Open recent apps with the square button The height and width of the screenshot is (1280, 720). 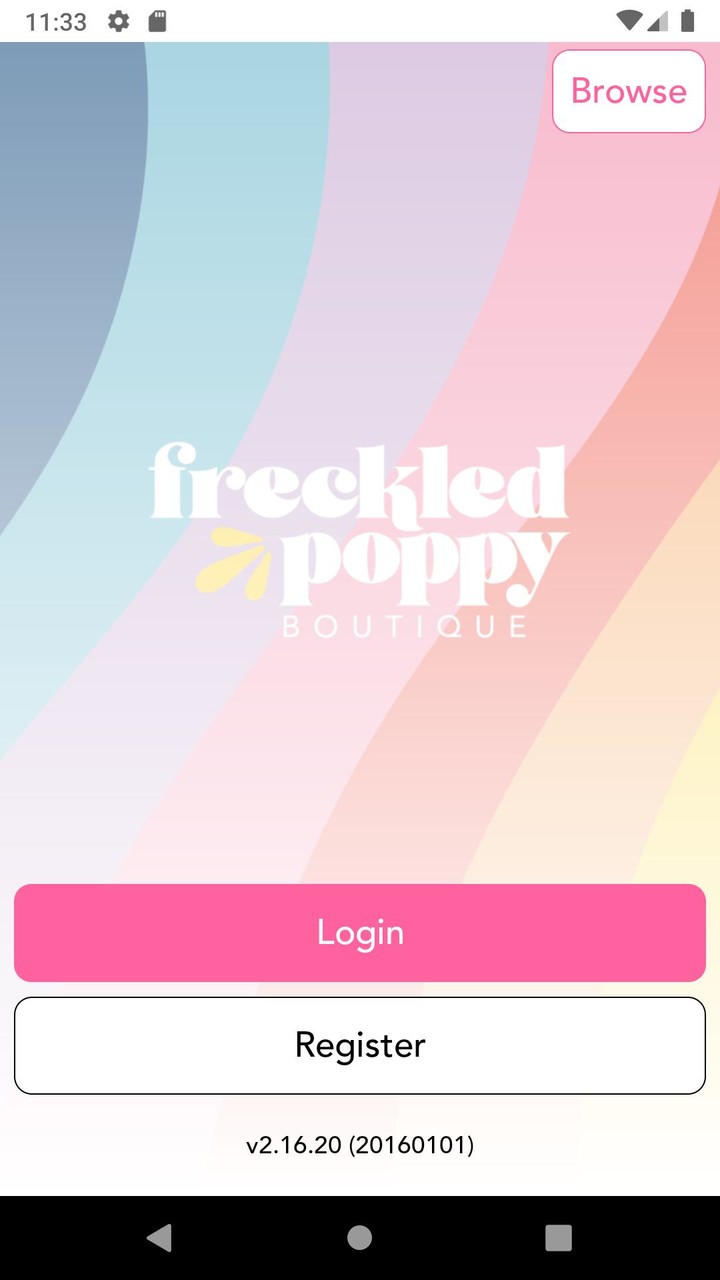(x=558, y=1237)
